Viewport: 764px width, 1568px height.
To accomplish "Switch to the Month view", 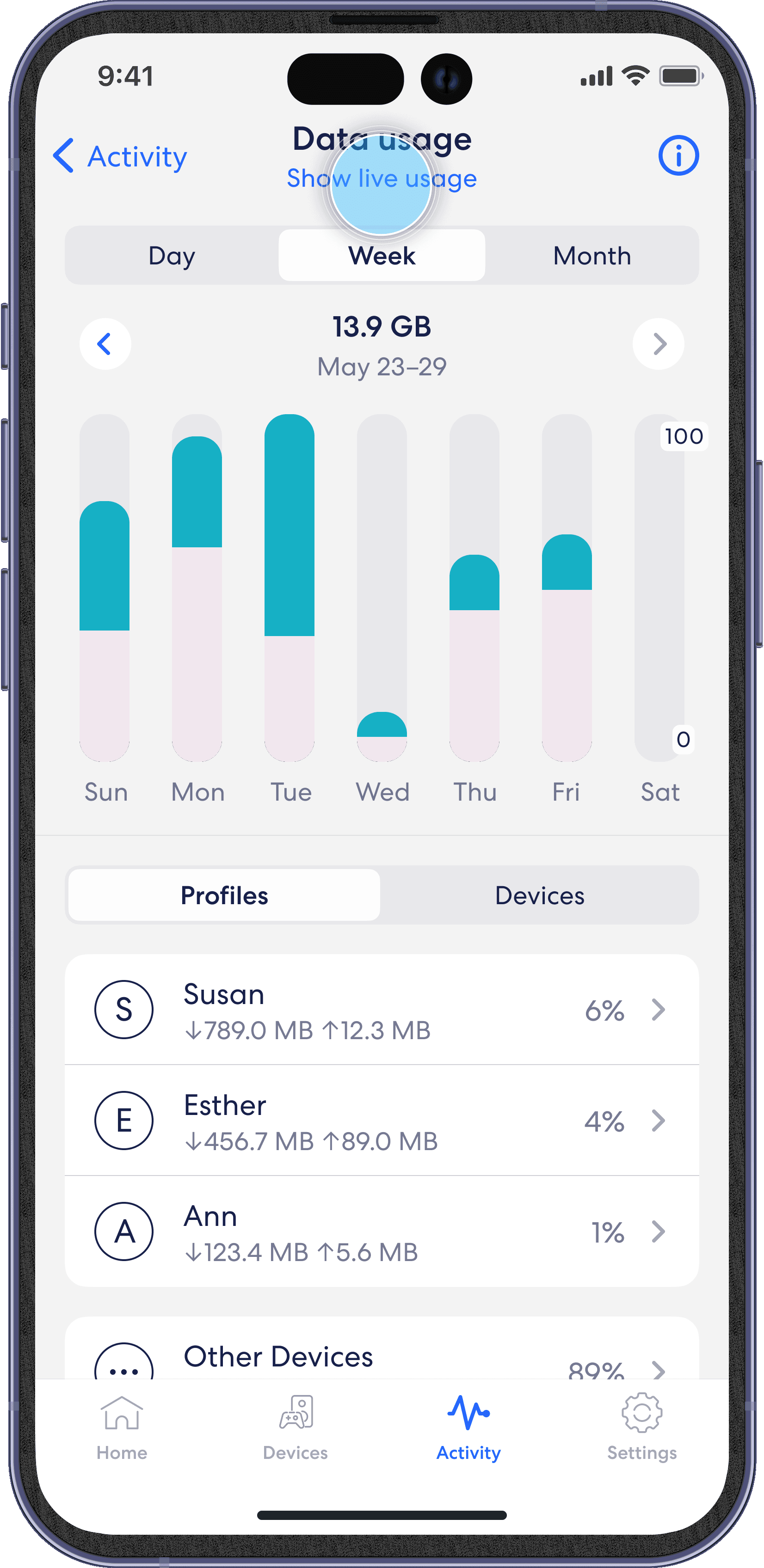I will [x=591, y=256].
